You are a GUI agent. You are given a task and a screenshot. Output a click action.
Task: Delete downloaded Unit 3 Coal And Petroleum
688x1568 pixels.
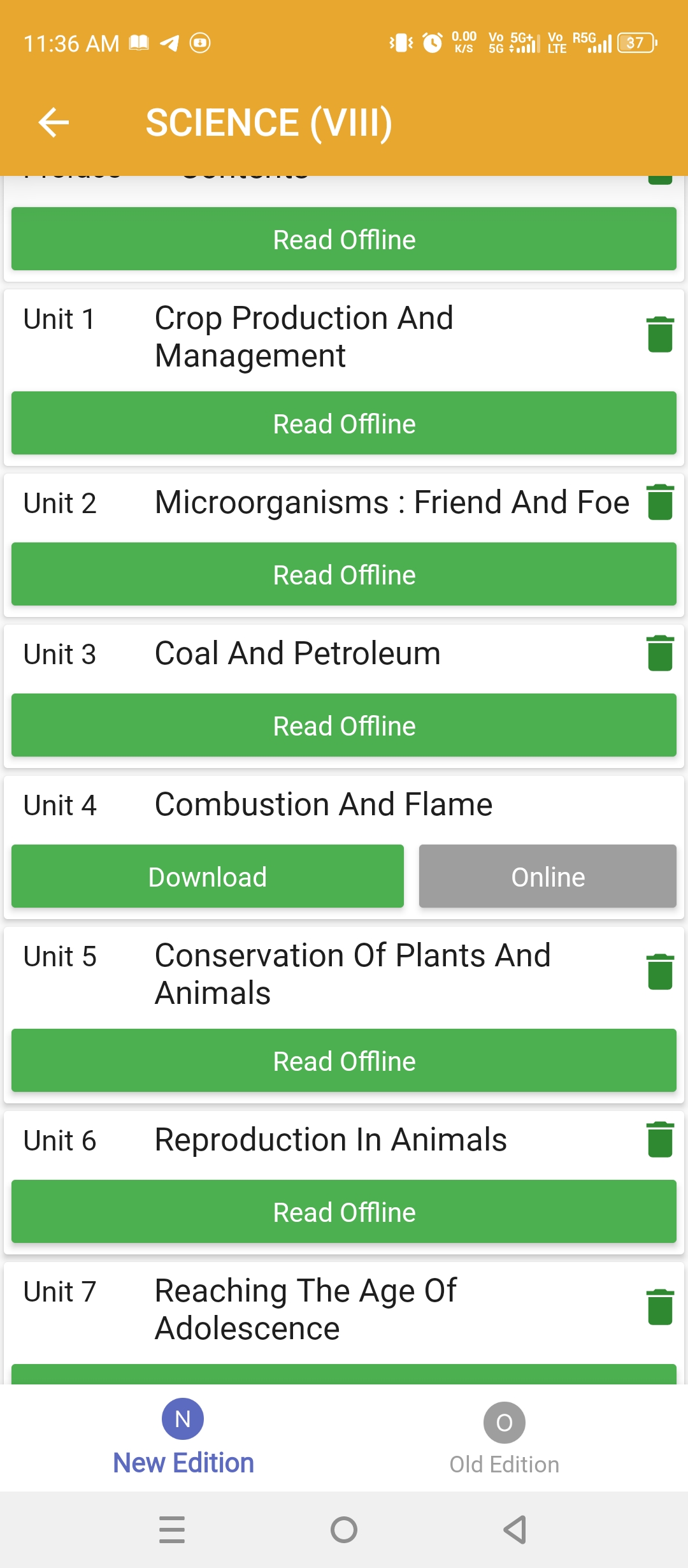coord(660,653)
